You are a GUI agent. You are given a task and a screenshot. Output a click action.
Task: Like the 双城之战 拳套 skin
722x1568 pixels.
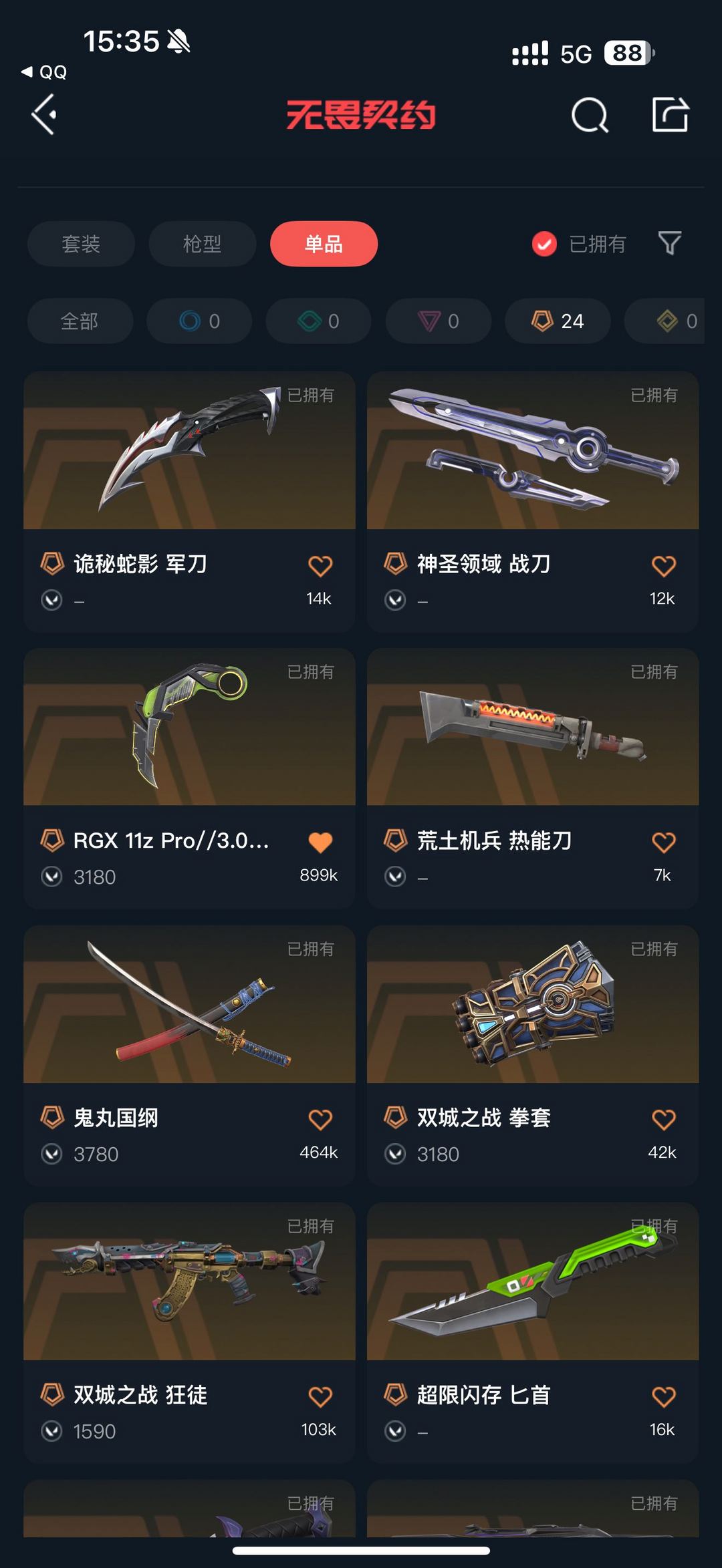click(x=663, y=1120)
